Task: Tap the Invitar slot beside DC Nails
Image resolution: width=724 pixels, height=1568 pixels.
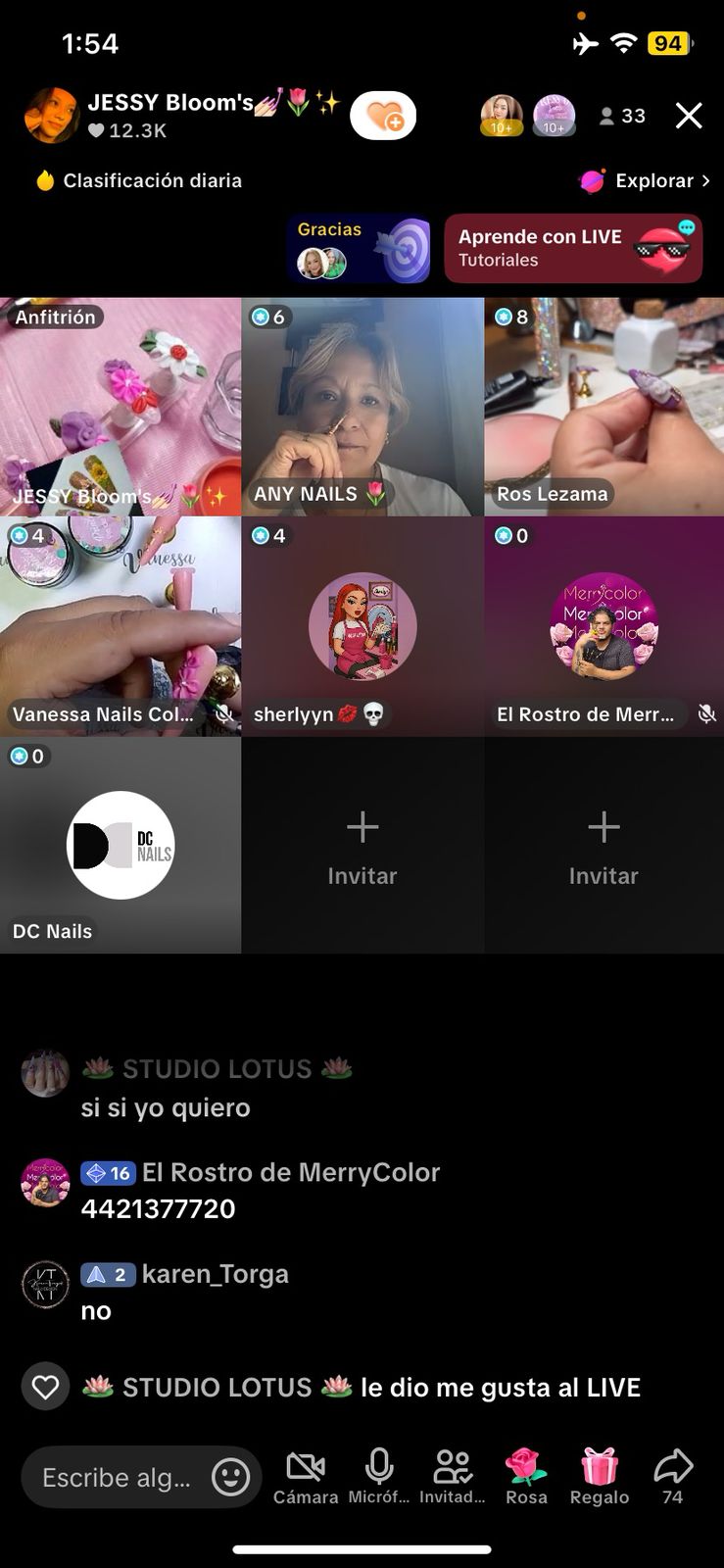Action: click(362, 846)
